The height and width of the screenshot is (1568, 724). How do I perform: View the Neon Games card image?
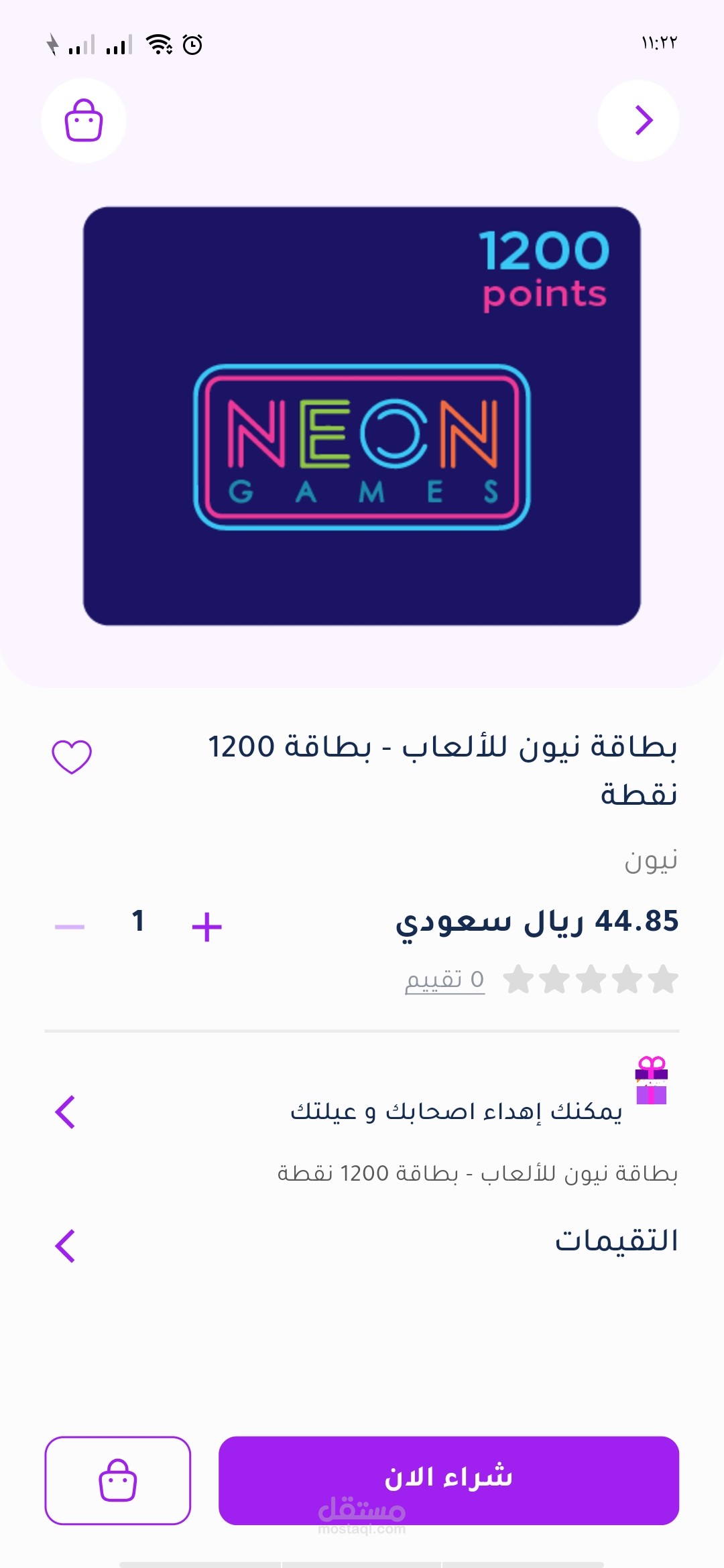click(x=362, y=415)
